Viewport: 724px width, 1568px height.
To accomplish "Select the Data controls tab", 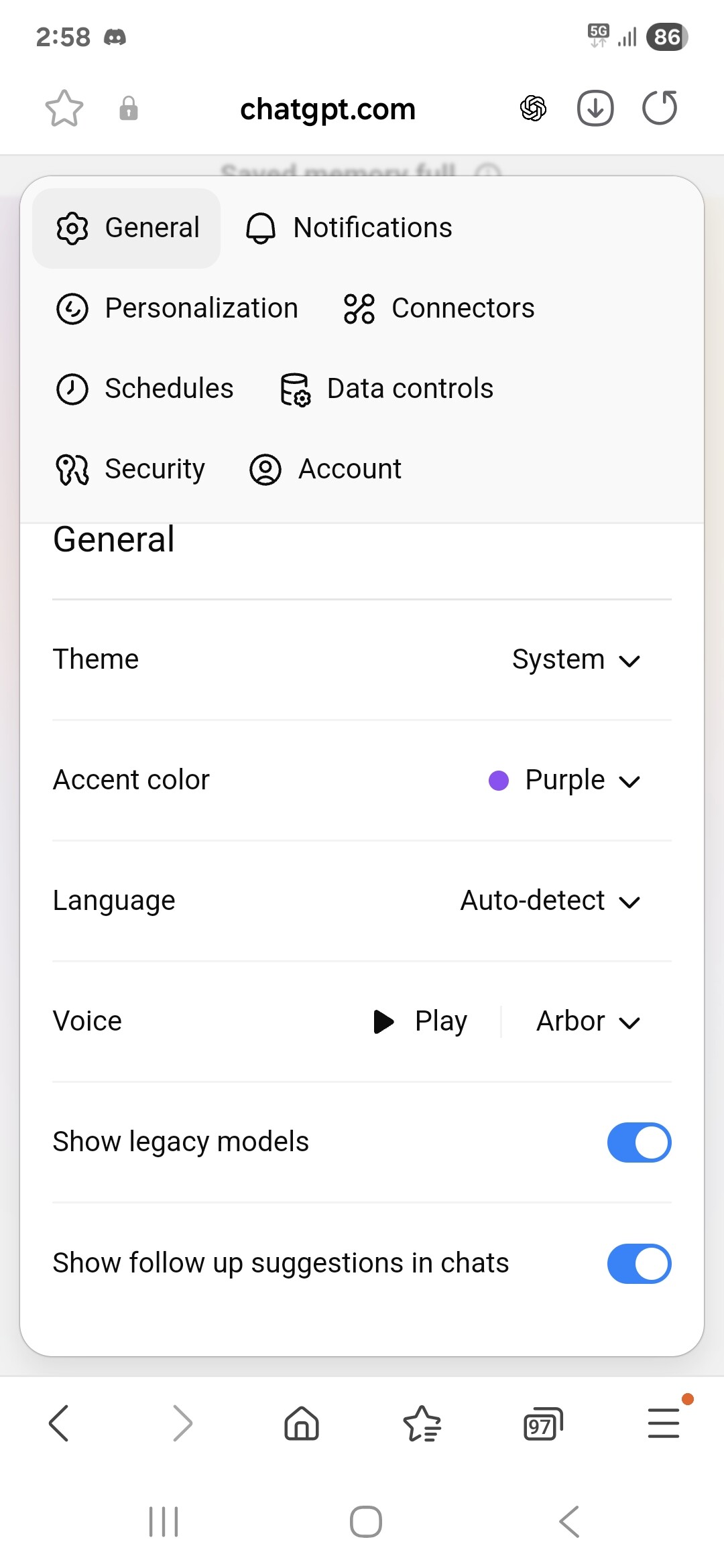I will pos(387,389).
